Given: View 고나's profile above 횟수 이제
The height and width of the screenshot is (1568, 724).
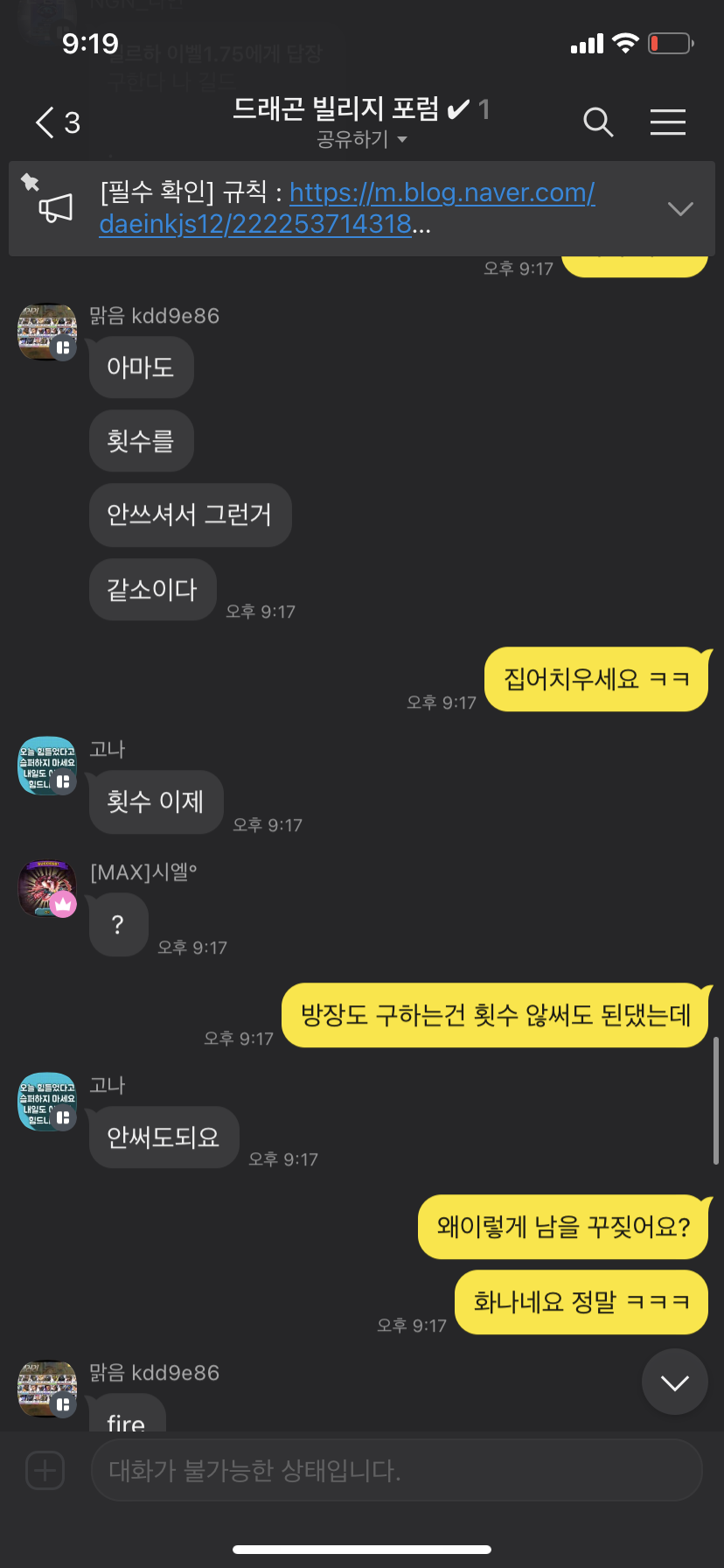Looking at the screenshot, I should pyautogui.click(x=48, y=766).
